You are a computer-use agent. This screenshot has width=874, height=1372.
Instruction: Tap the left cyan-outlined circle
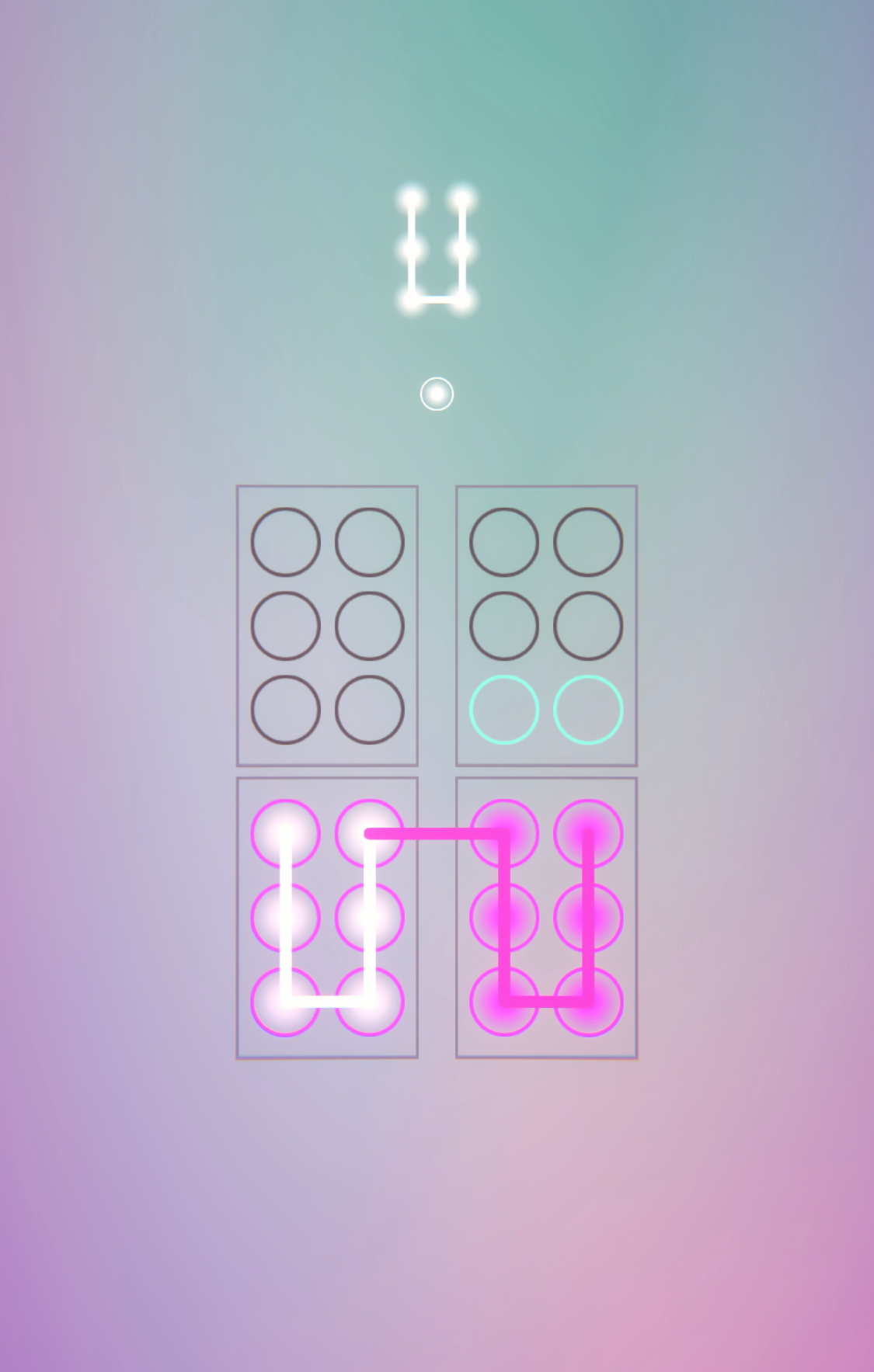[x=504, y=710]
